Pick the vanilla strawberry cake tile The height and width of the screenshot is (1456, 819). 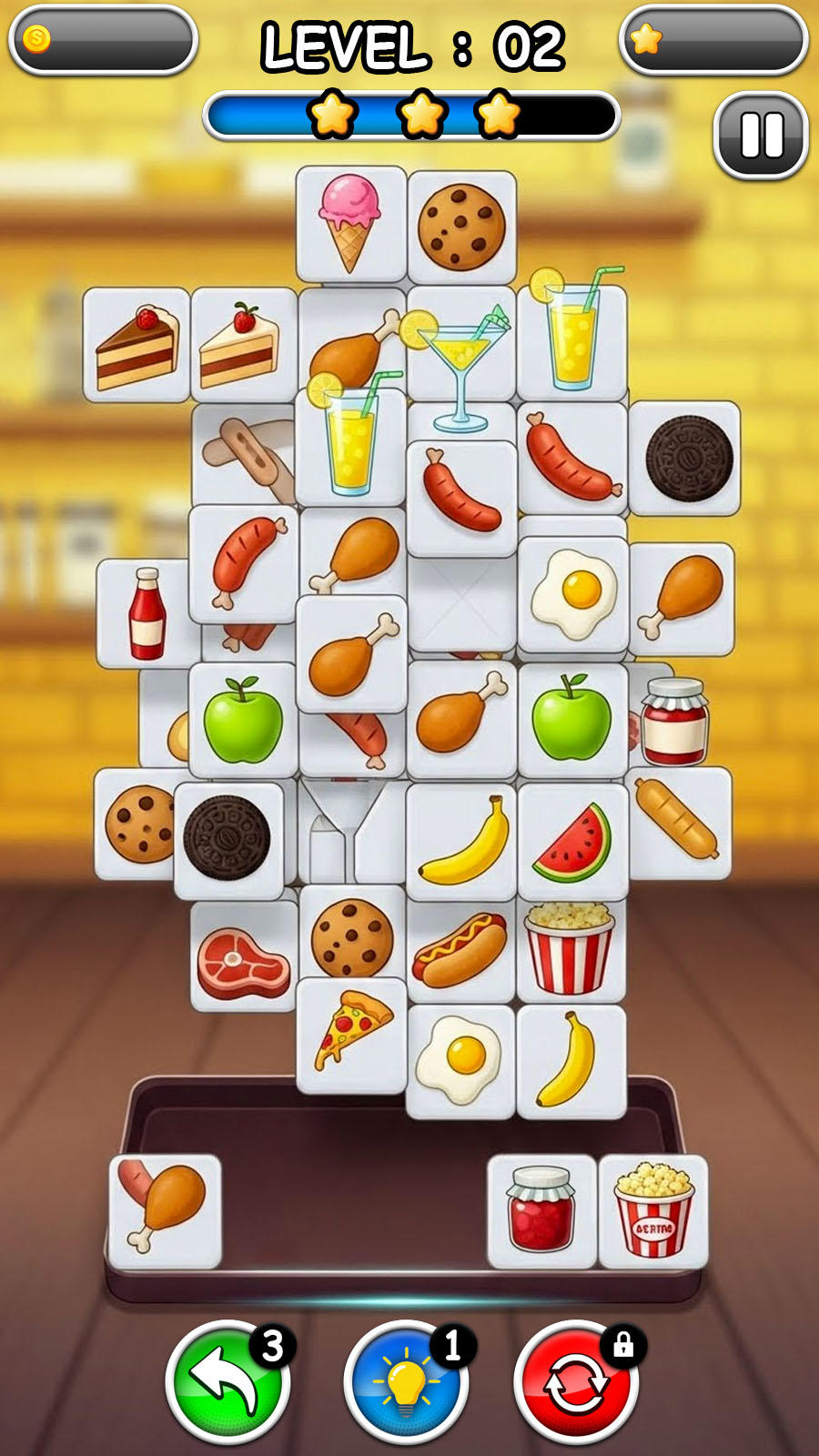click(x=243, y=346)
